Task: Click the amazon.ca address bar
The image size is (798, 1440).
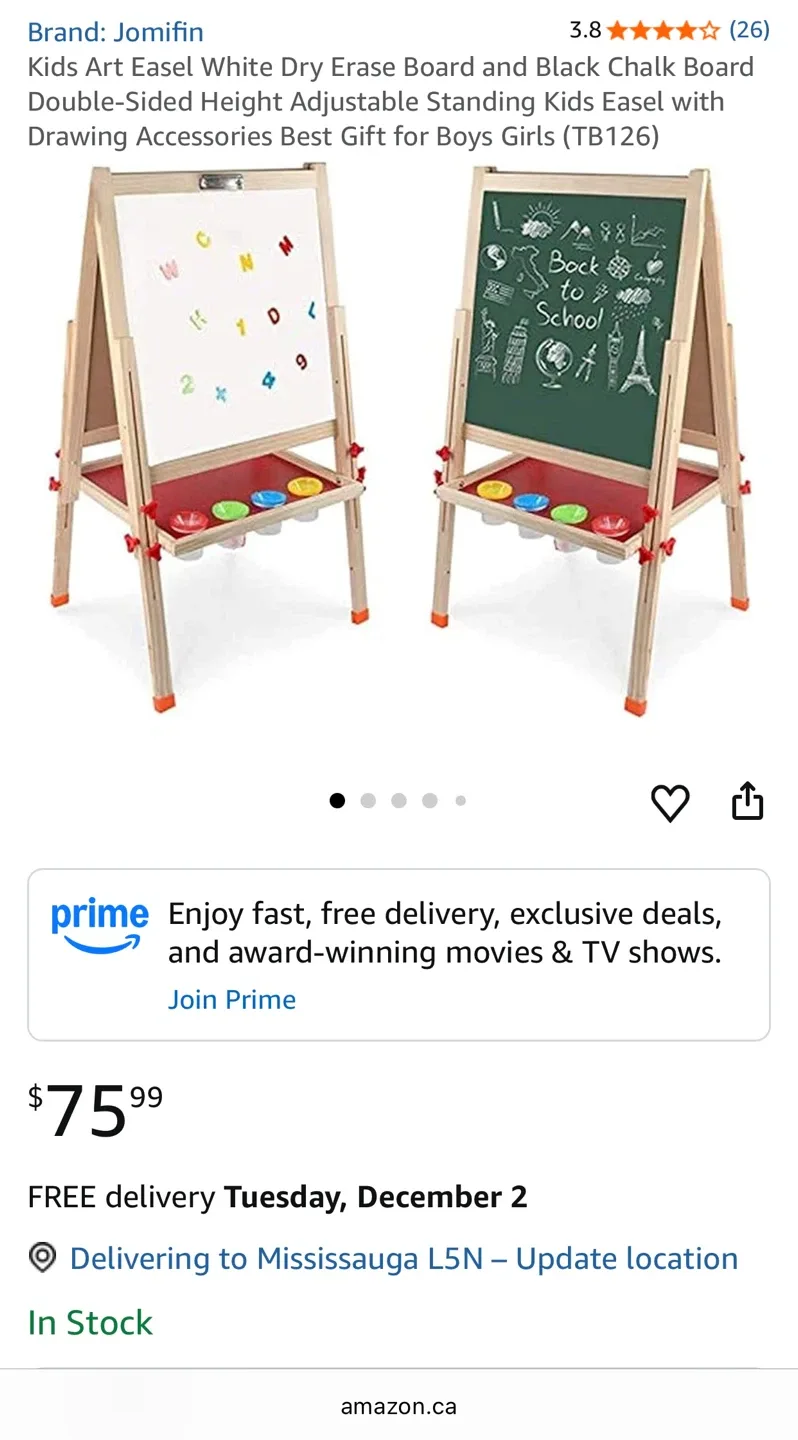Action: point(399,1406)
